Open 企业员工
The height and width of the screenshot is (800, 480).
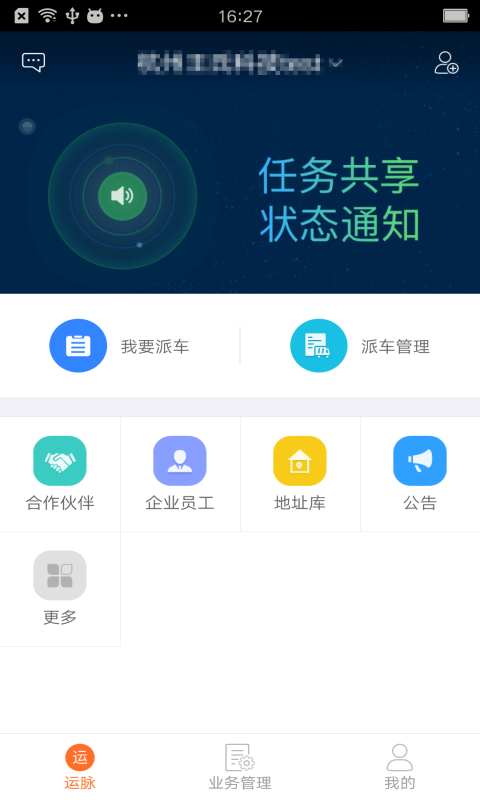click(180, 474)
